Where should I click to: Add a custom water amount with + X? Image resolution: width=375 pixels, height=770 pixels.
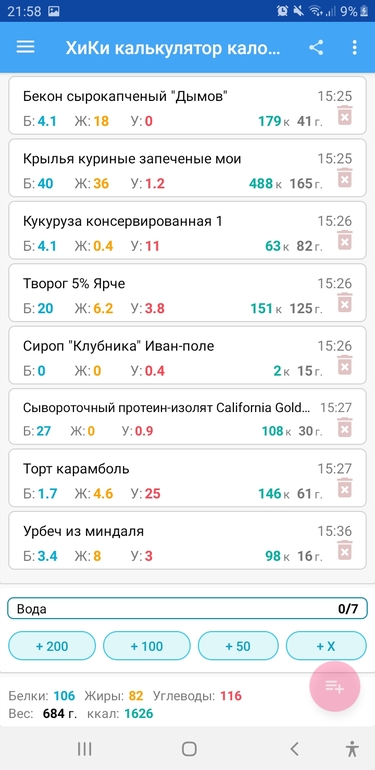(x=326, y=646)
